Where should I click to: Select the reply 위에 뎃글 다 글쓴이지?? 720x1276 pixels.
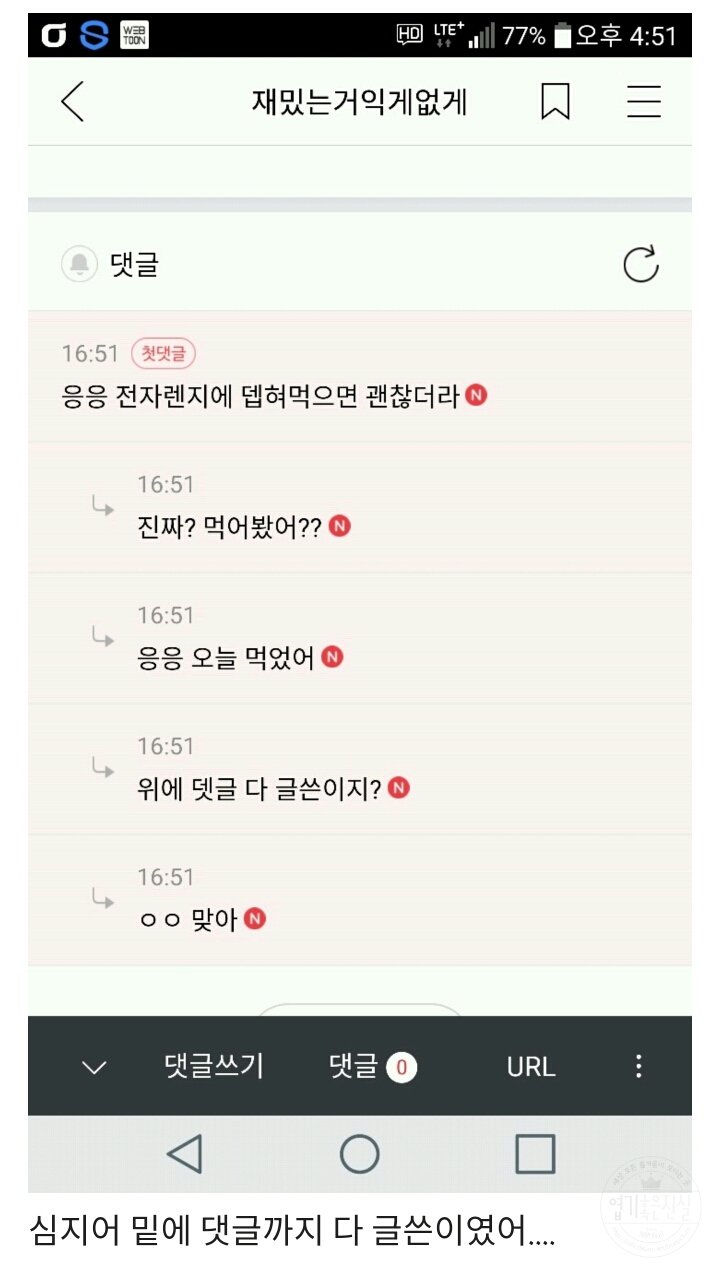coord(260,789)
